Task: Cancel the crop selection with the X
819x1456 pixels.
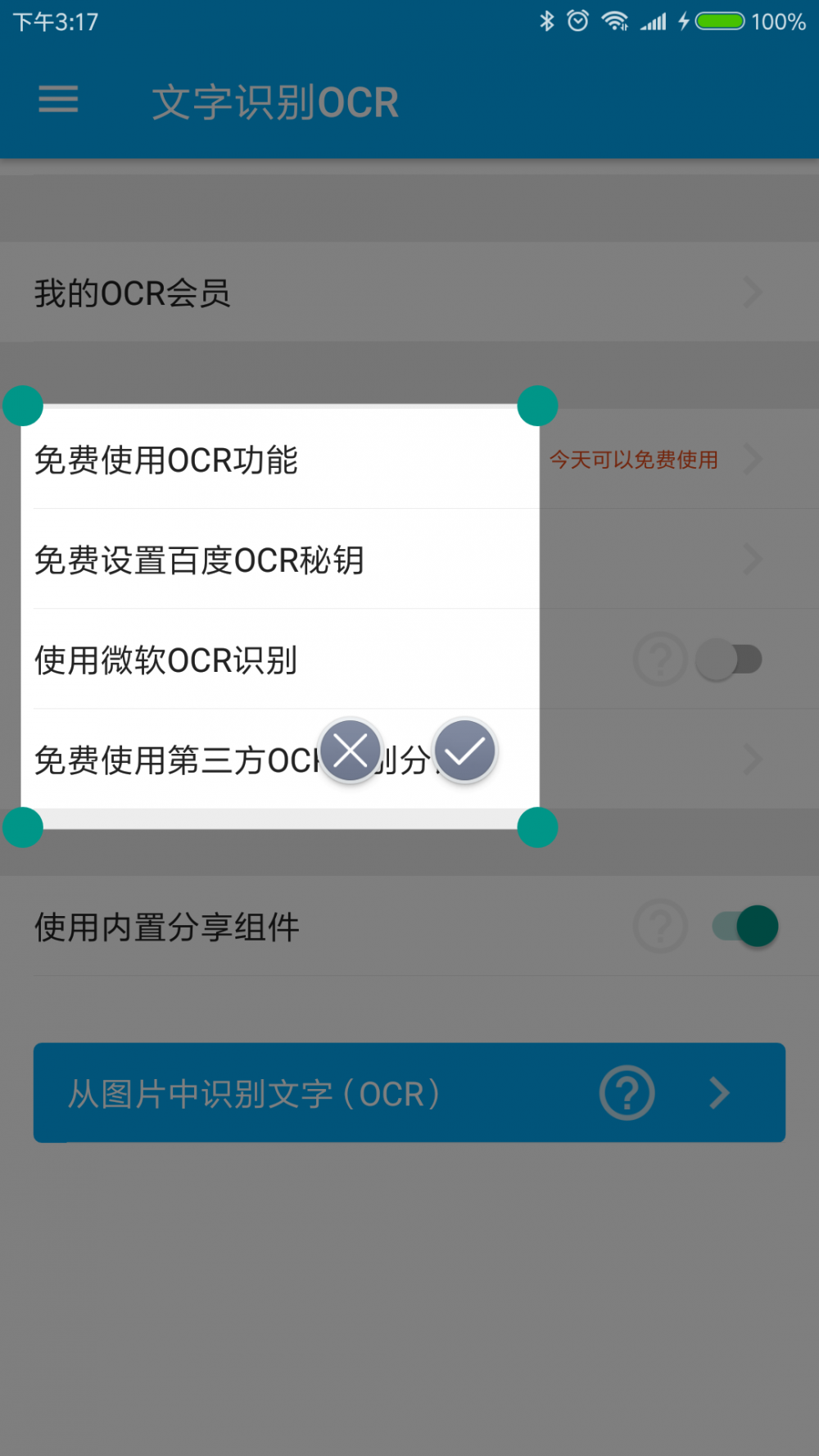Action: (351, 751)
